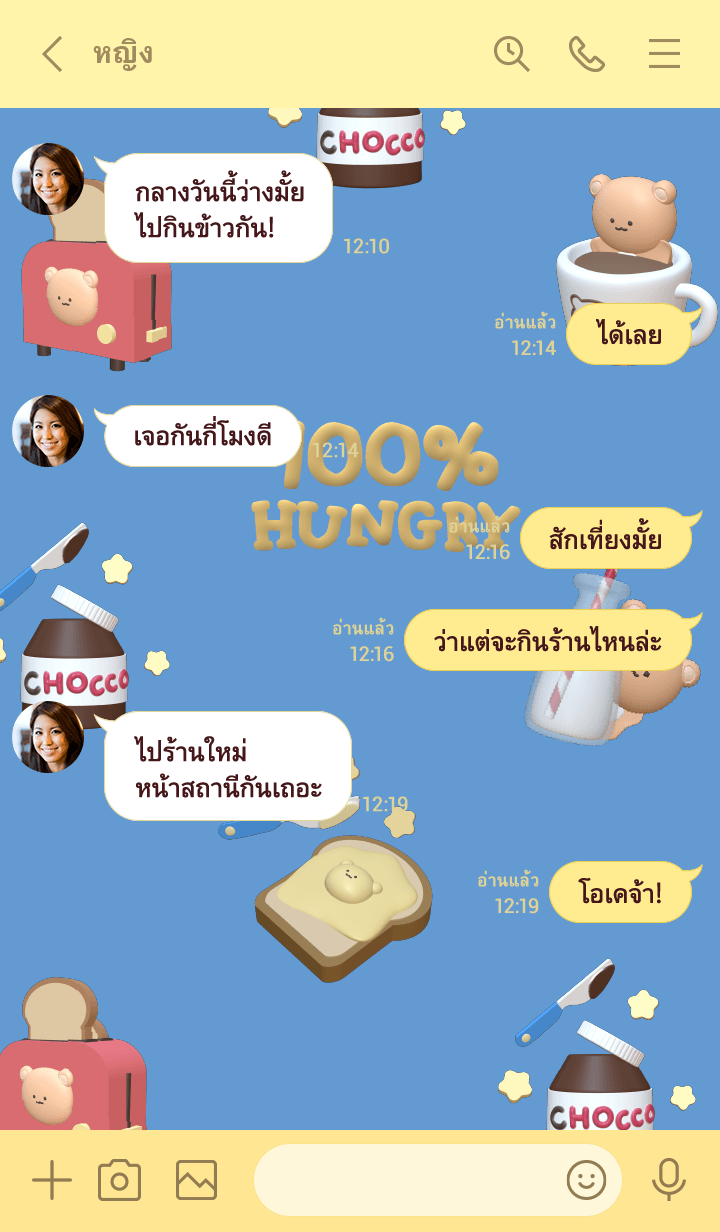Record a voice message with the microphone
This screenshot has height=1232, width=720.
tap(668, 1180)
